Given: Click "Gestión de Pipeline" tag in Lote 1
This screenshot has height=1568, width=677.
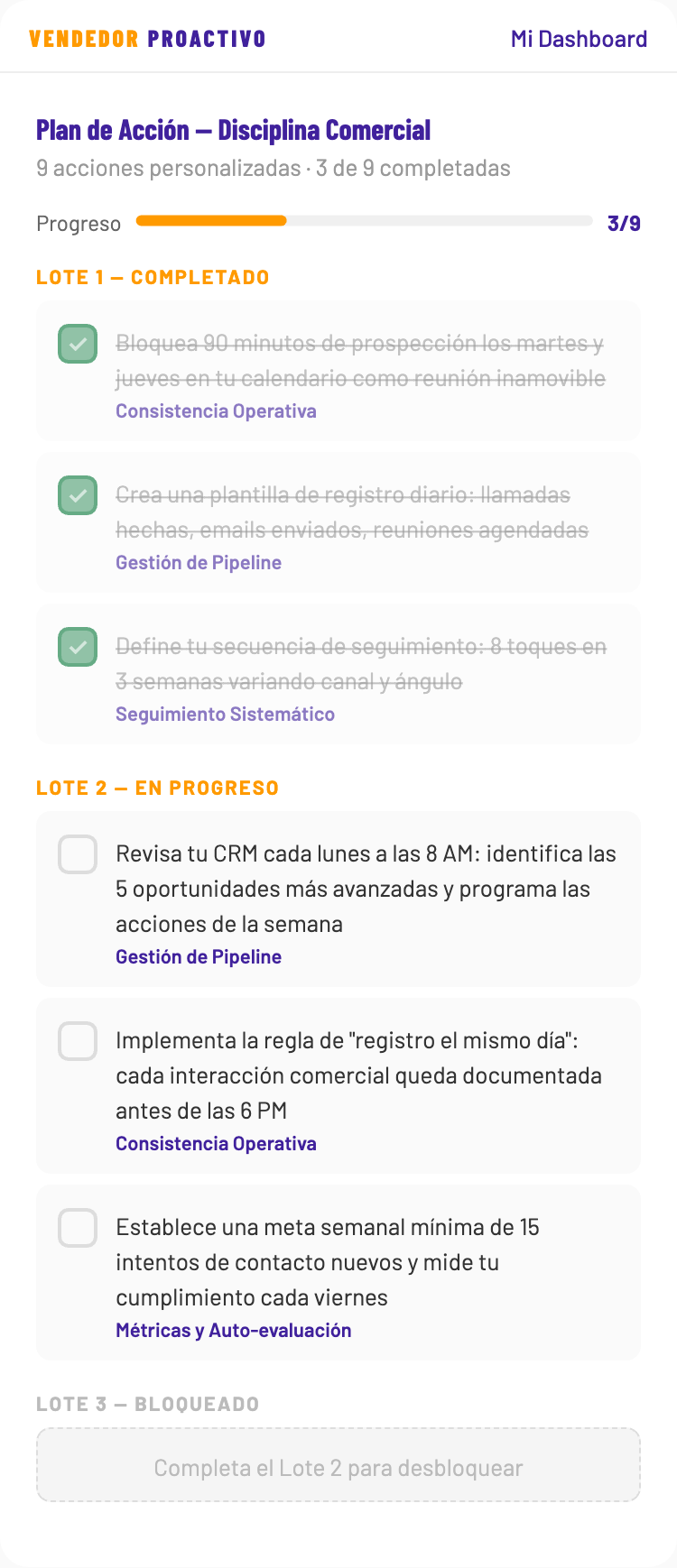Looking at the screenshot, I should (199, 562).
